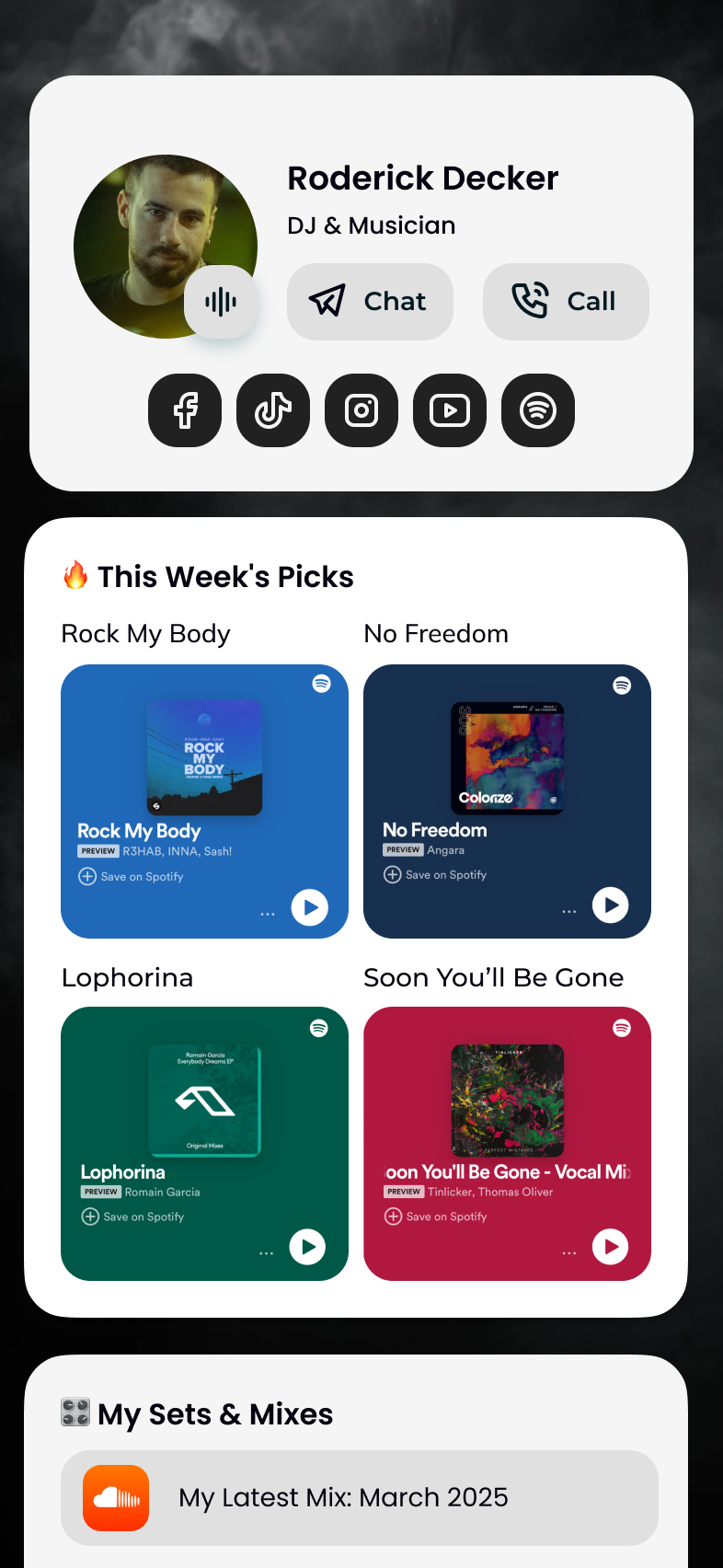This screenshot has height=1568, width=723.
Task: Open the YouTube channel
Action: [450, 410]
